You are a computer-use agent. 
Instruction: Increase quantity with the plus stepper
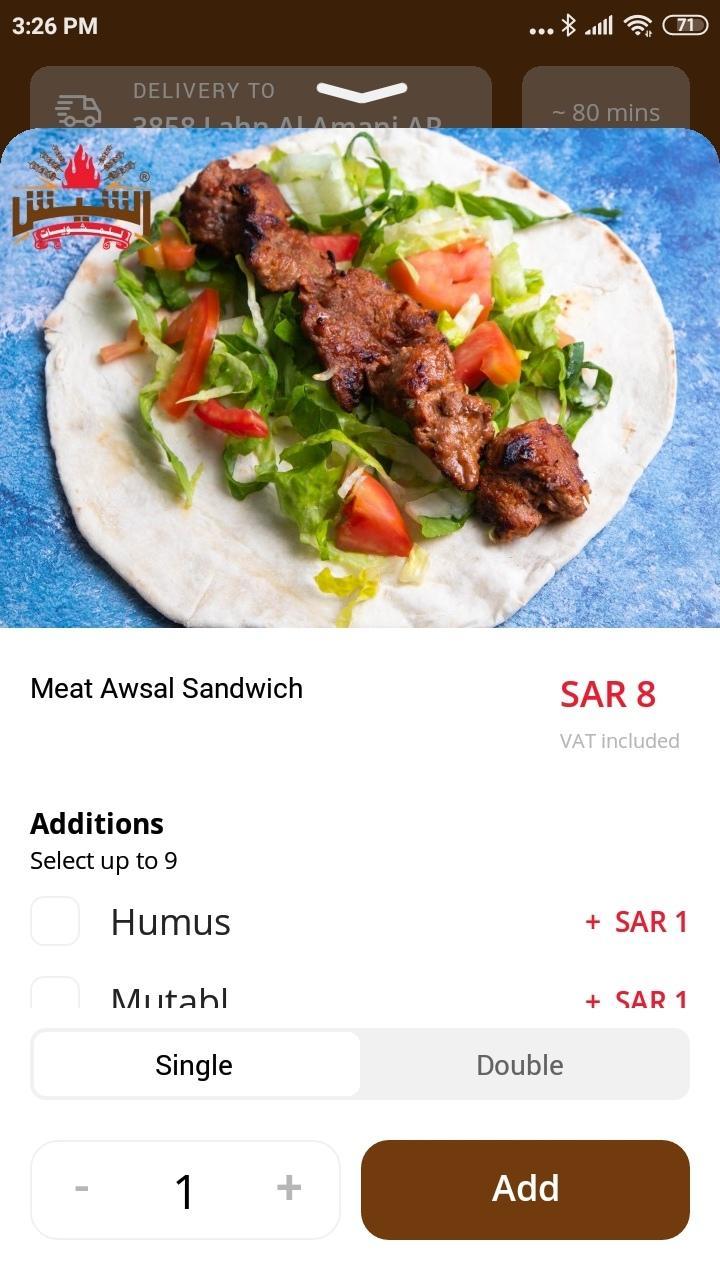coord(289,1189)
